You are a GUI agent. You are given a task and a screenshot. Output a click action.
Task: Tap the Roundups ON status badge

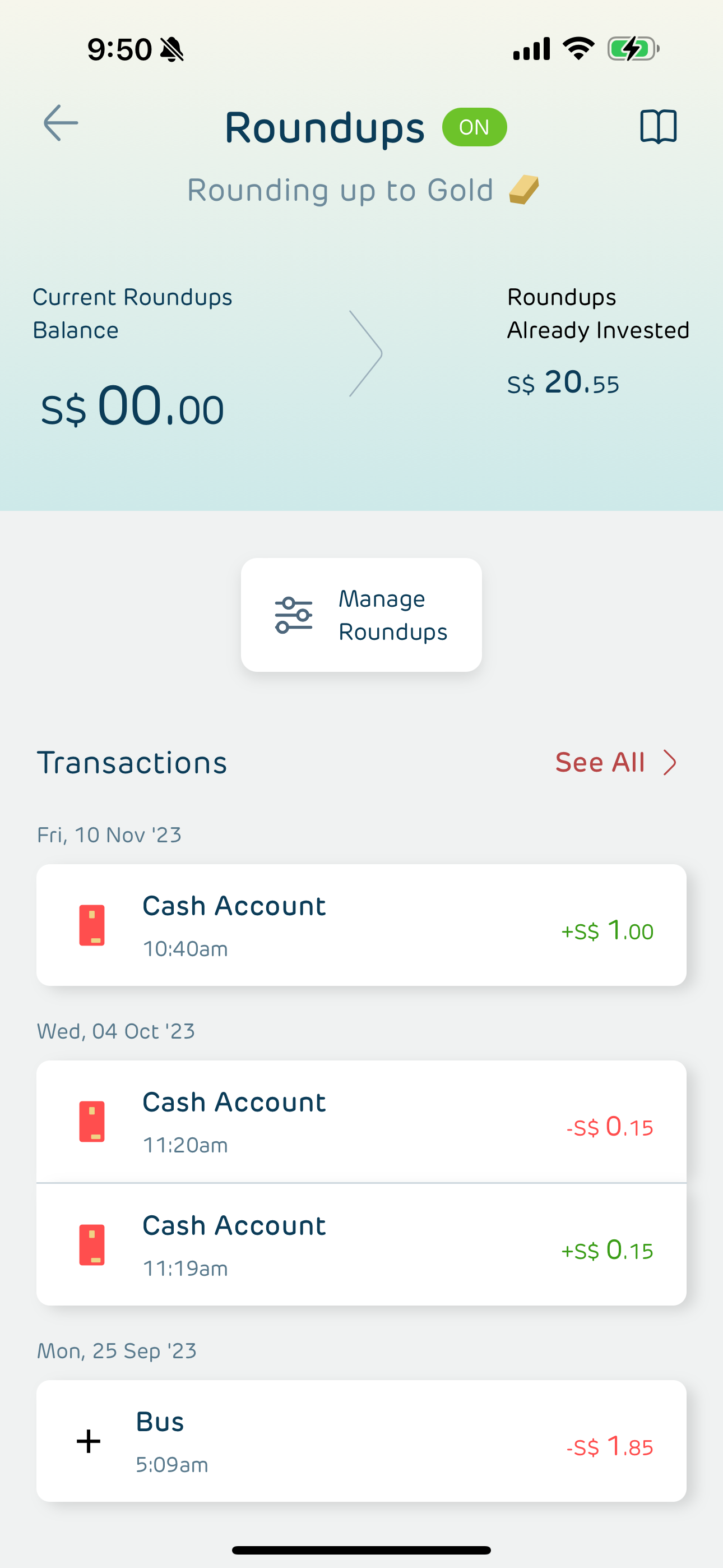[x=474, y=127]
